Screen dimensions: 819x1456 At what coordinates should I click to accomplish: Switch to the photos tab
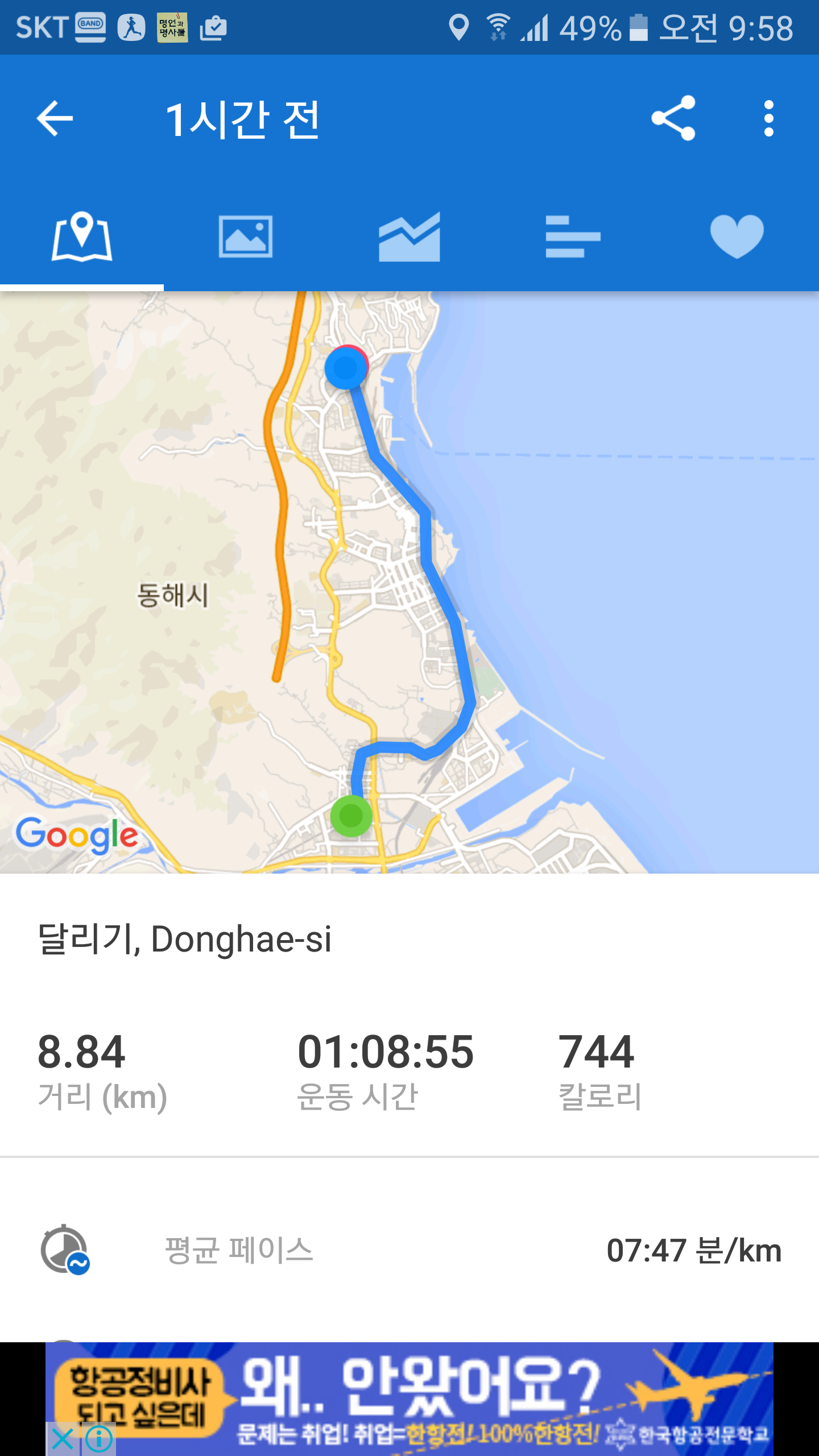[246, 237]
